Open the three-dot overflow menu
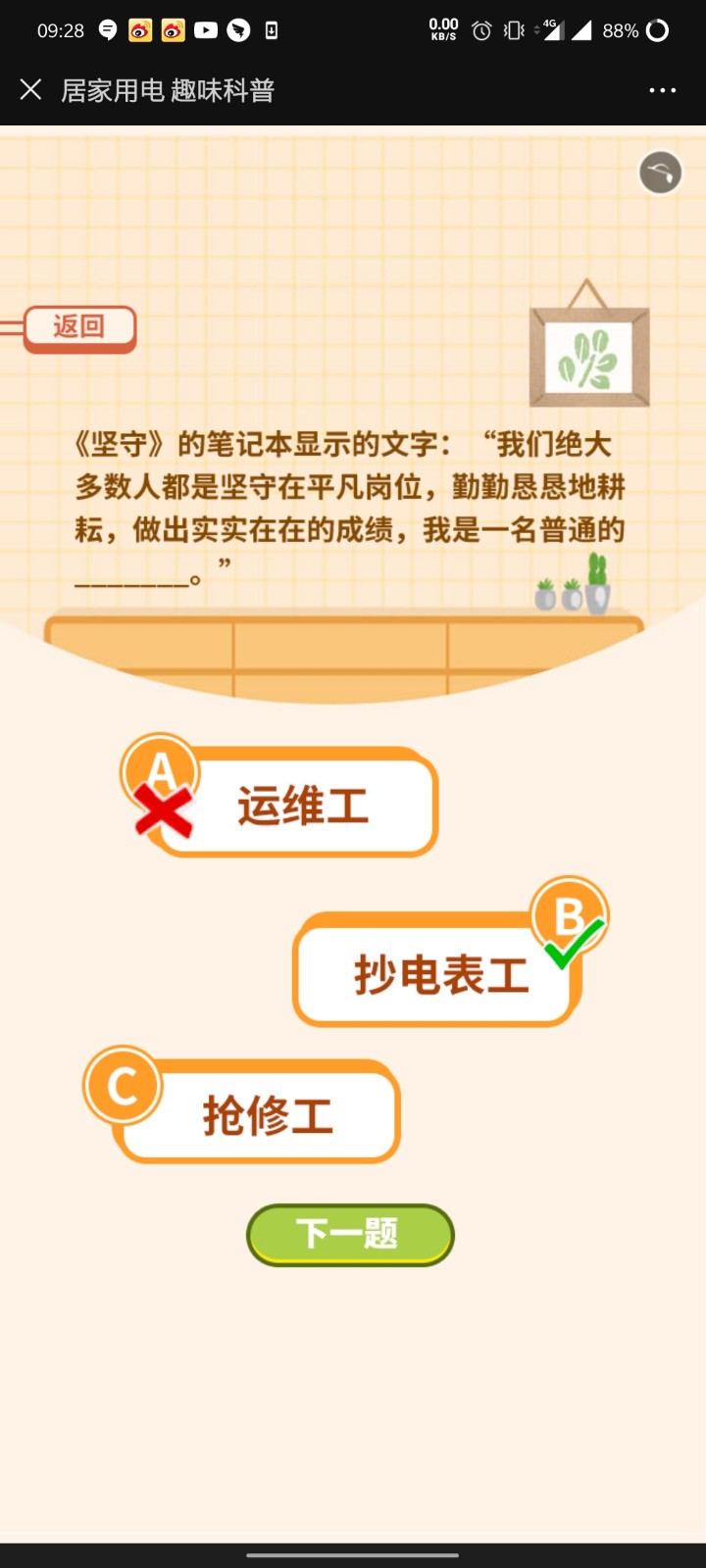 (x=662, y=90)
